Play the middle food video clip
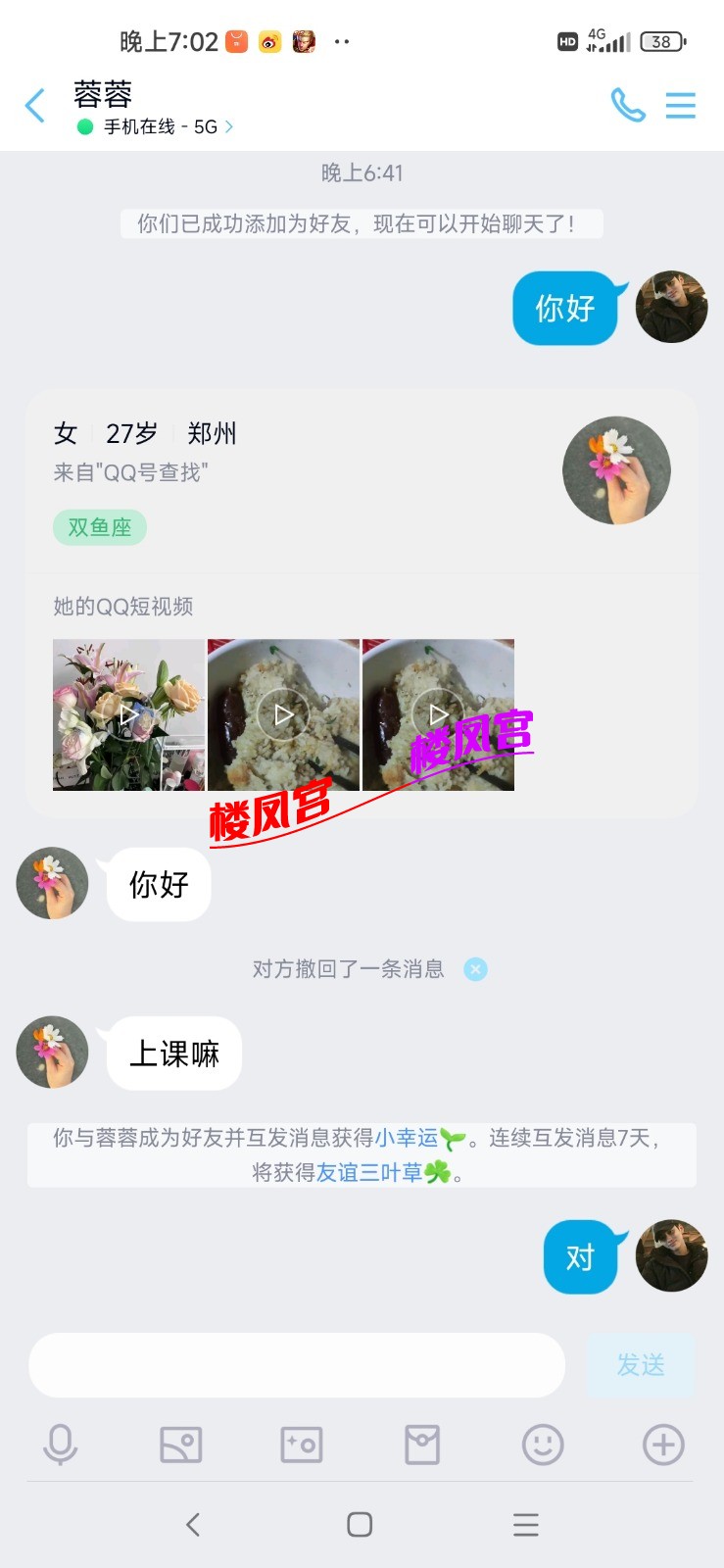 point(282,714)
